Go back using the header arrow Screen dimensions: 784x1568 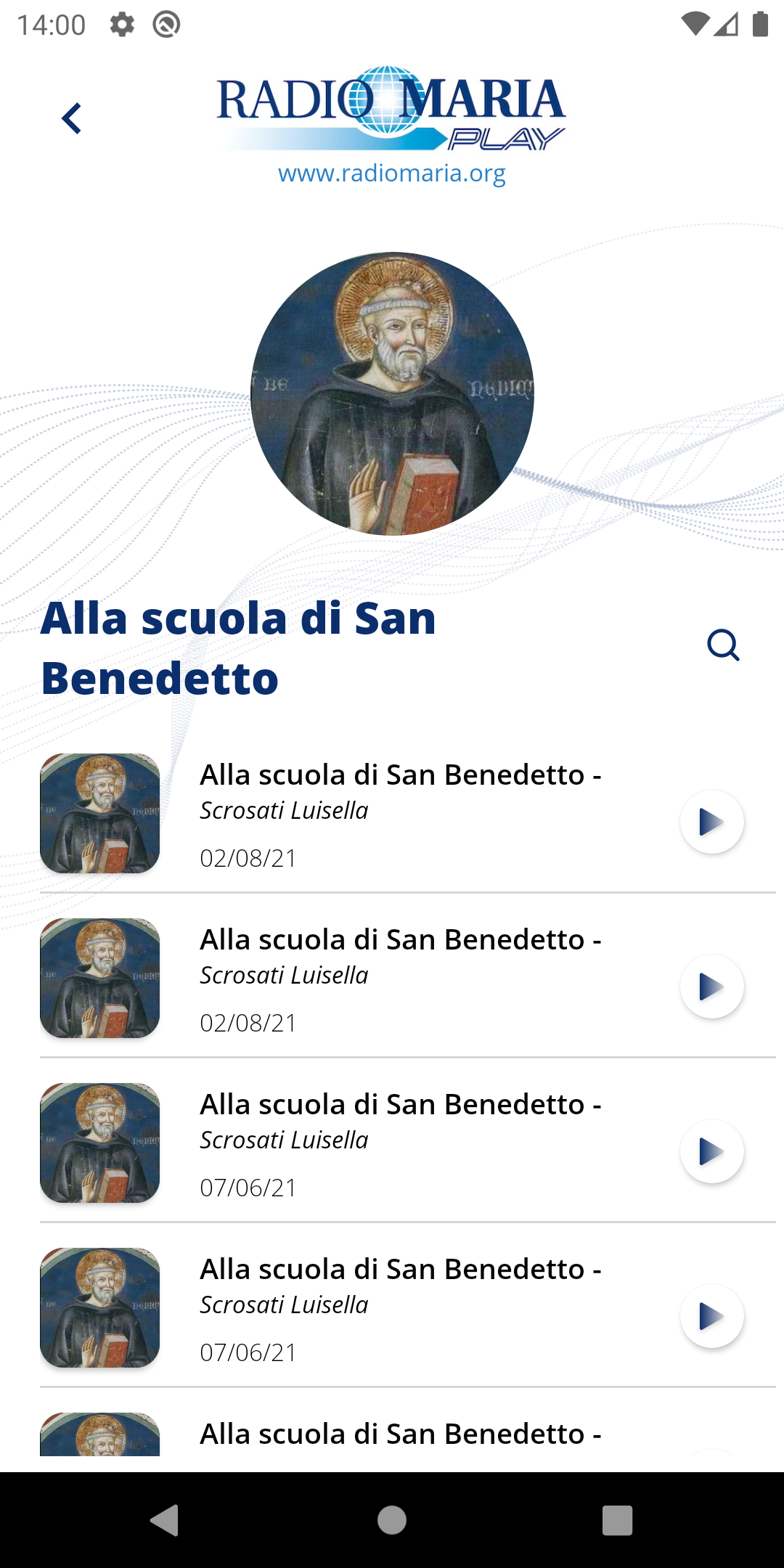click(72, 118)
